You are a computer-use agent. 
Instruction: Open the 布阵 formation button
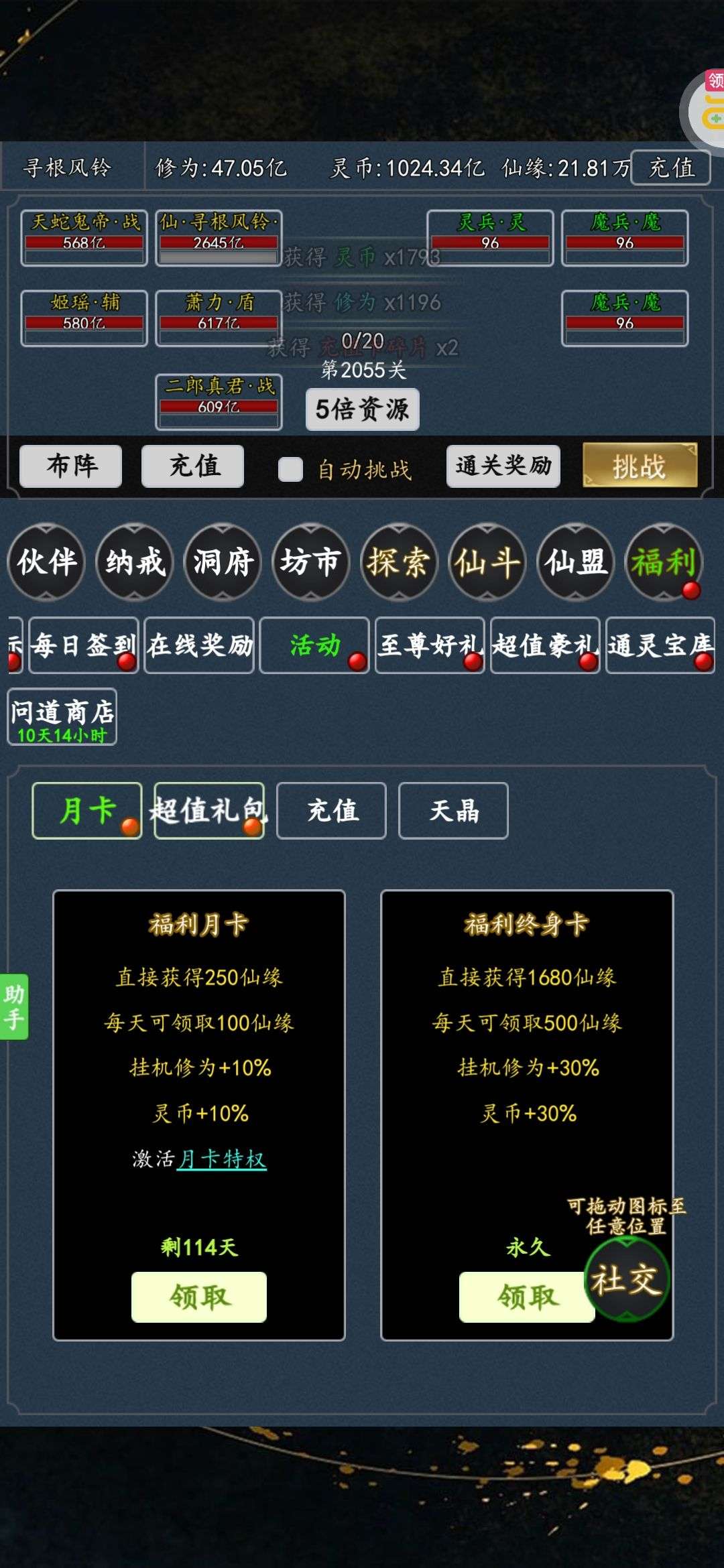click(x=70, y=466)
